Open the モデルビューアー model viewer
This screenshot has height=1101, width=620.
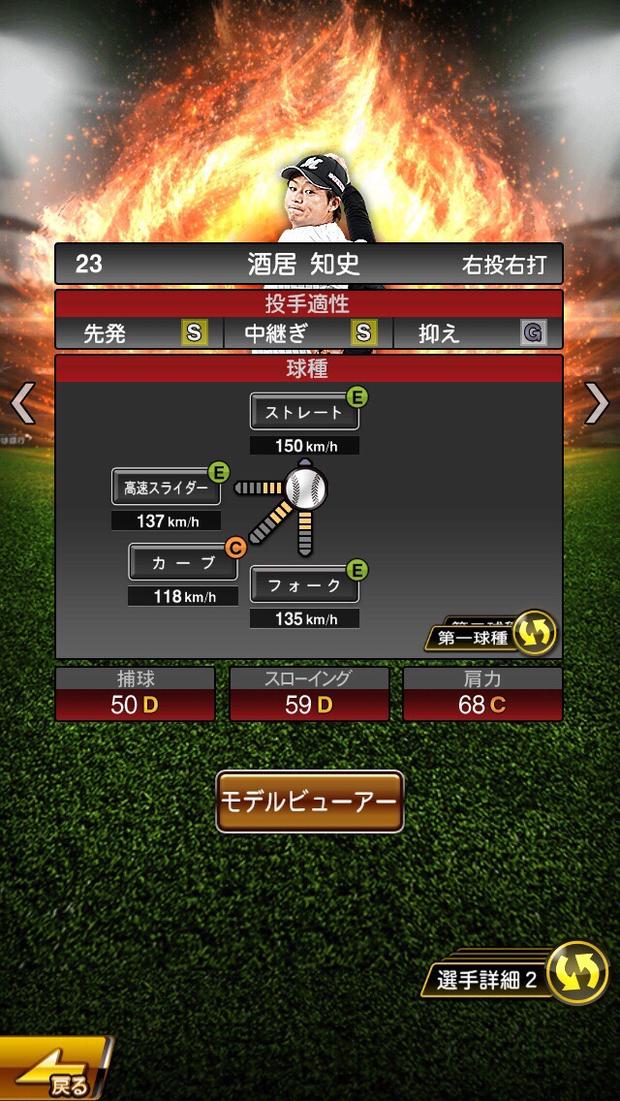click(x=310, y=801)
